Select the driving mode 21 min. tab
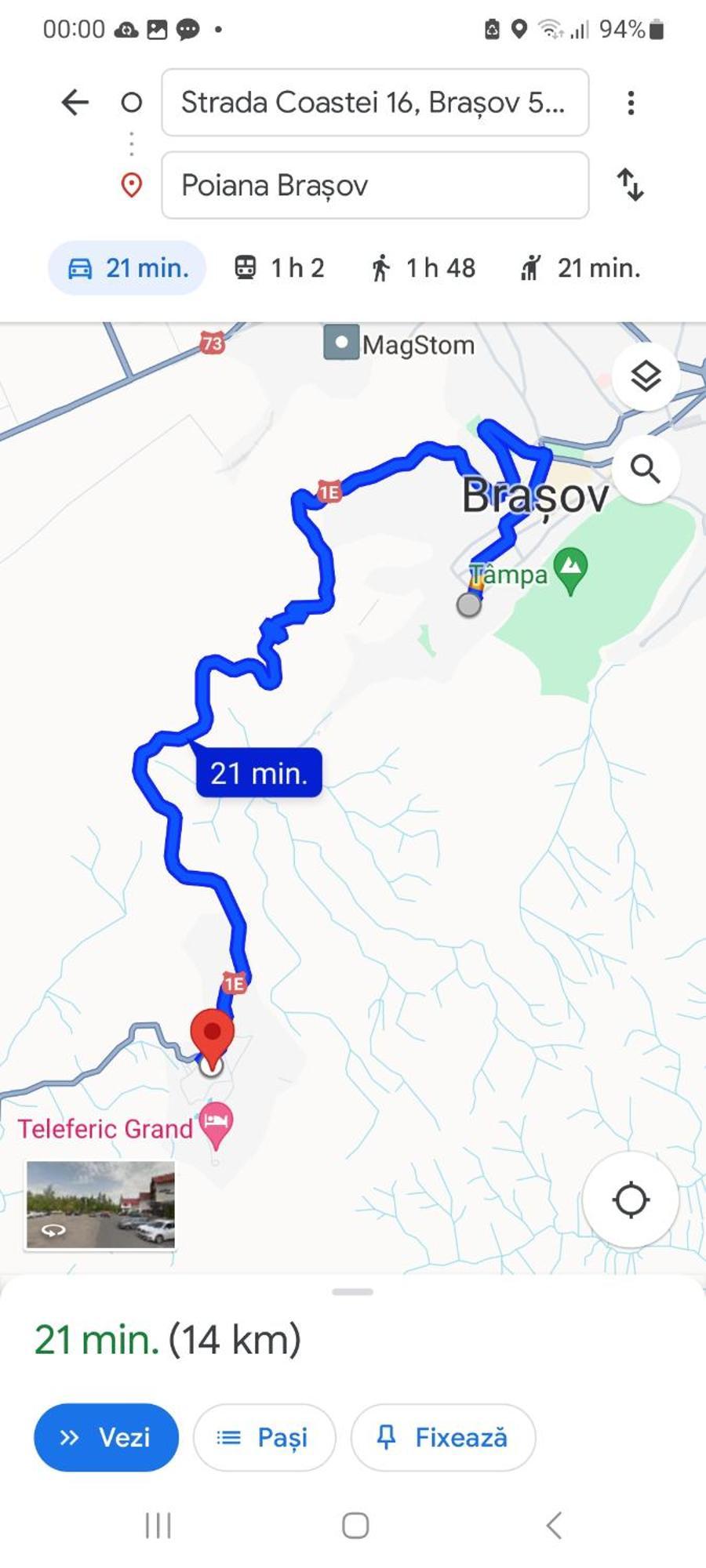The image size is (706, 1568). (127, 268)
